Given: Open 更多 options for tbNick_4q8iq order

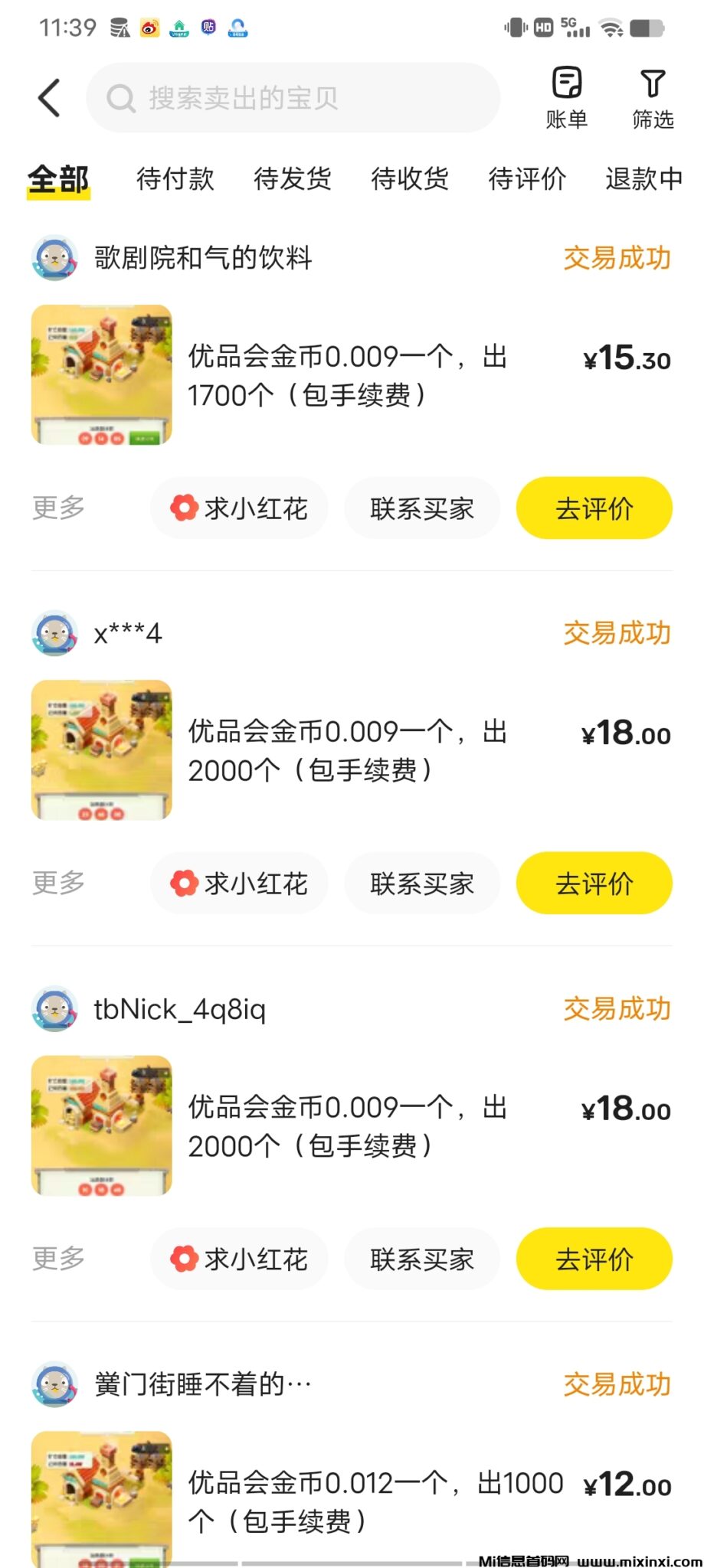Looking at the screenshot, I should click(58, 1259).
